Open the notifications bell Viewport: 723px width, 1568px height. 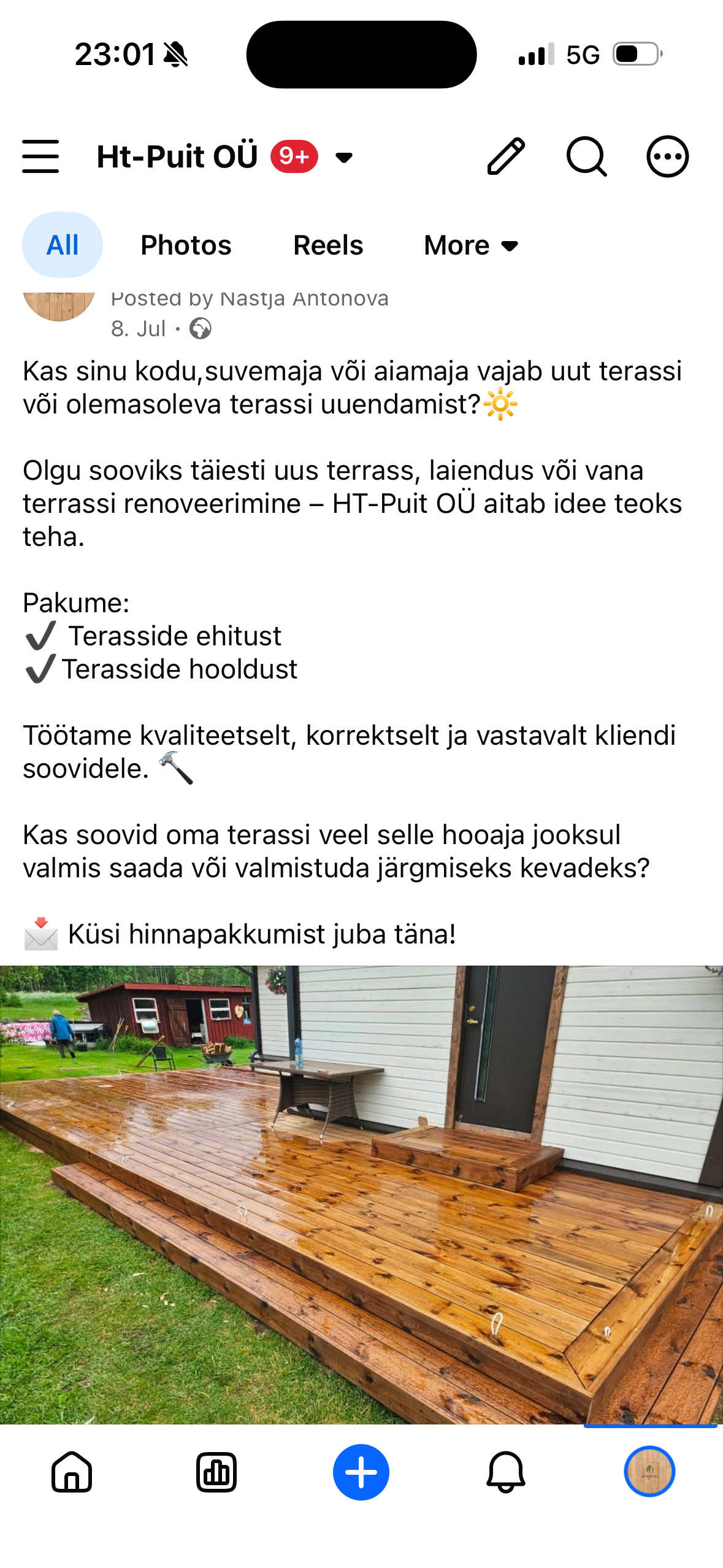click(x=506, y=1472)
